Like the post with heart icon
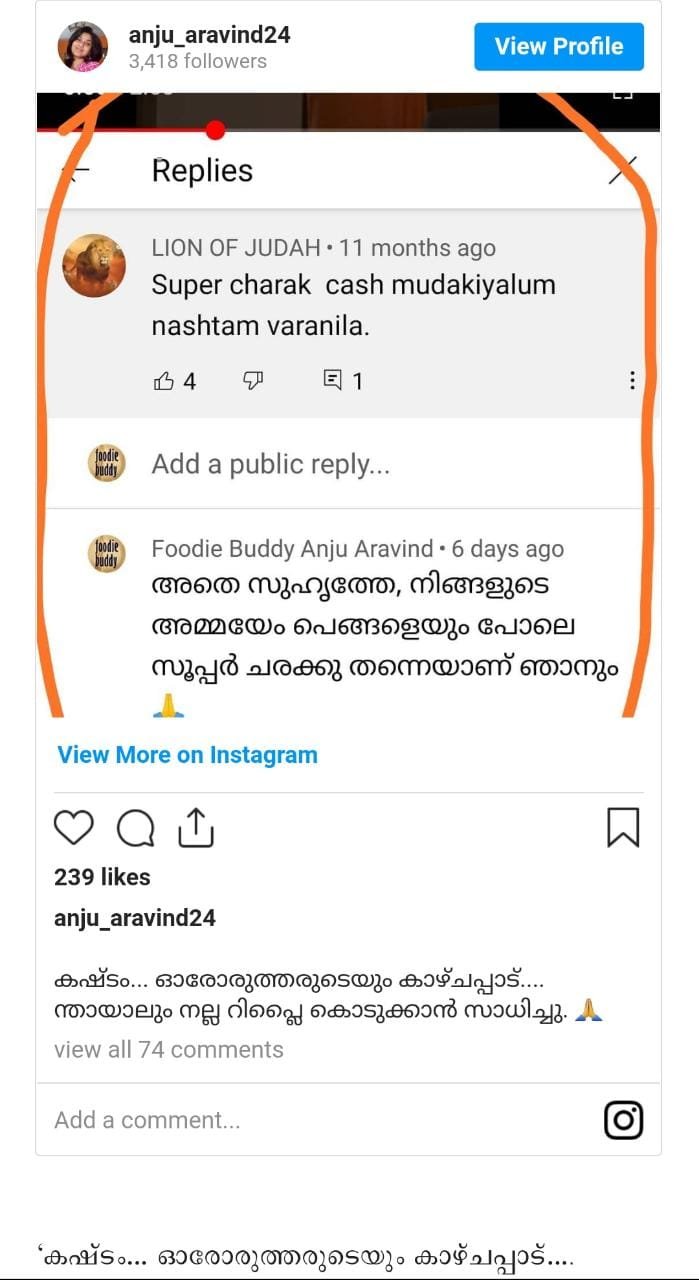Screen dimensions: 699x1280 pyautogui.click(x=73, y=828)
